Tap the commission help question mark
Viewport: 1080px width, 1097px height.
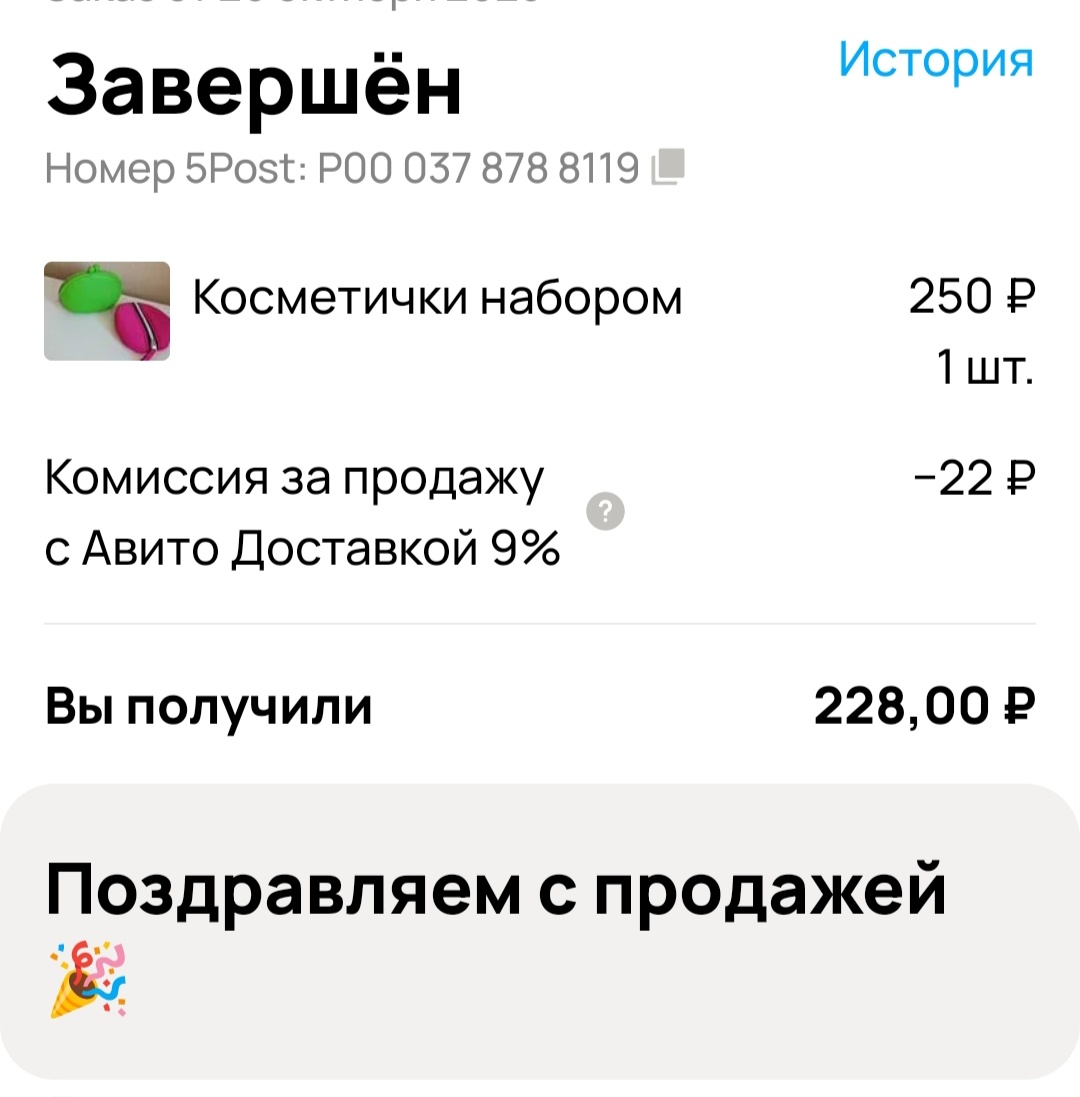[x=606, y=513]
